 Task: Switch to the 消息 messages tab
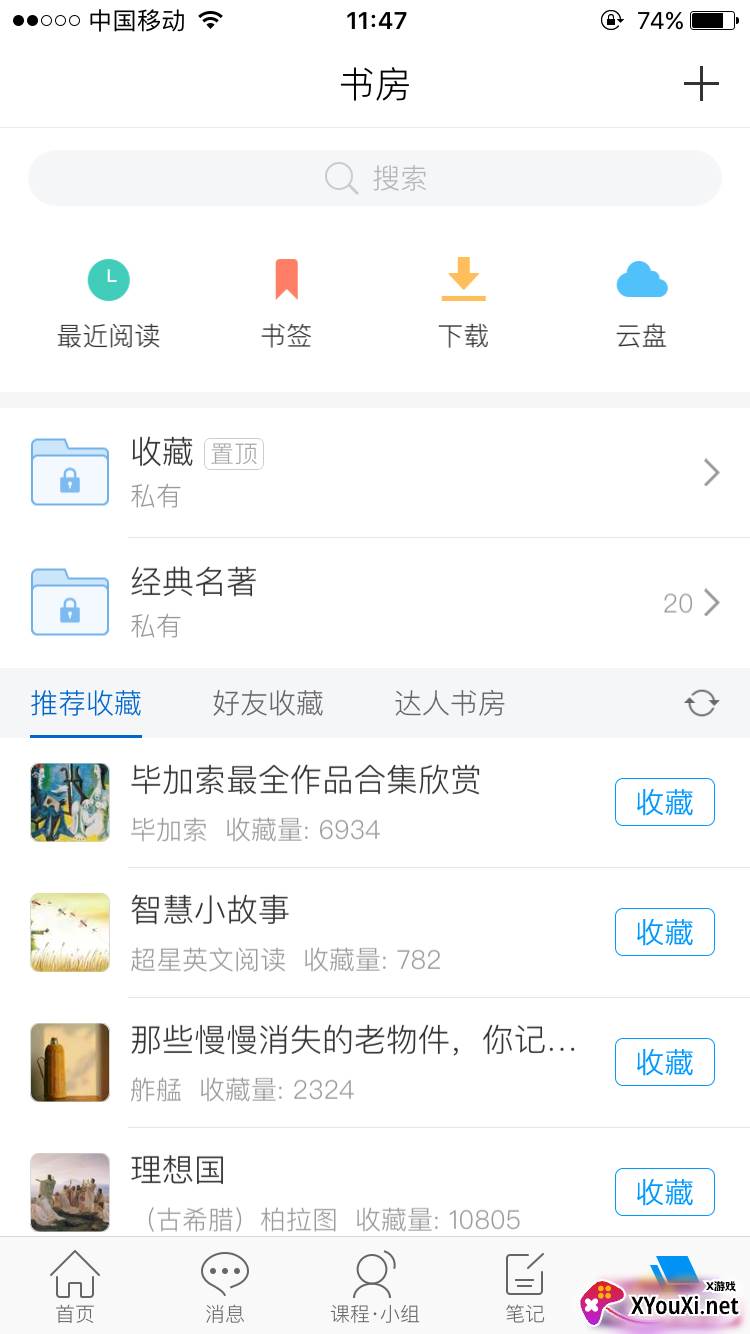[225, 1287]
